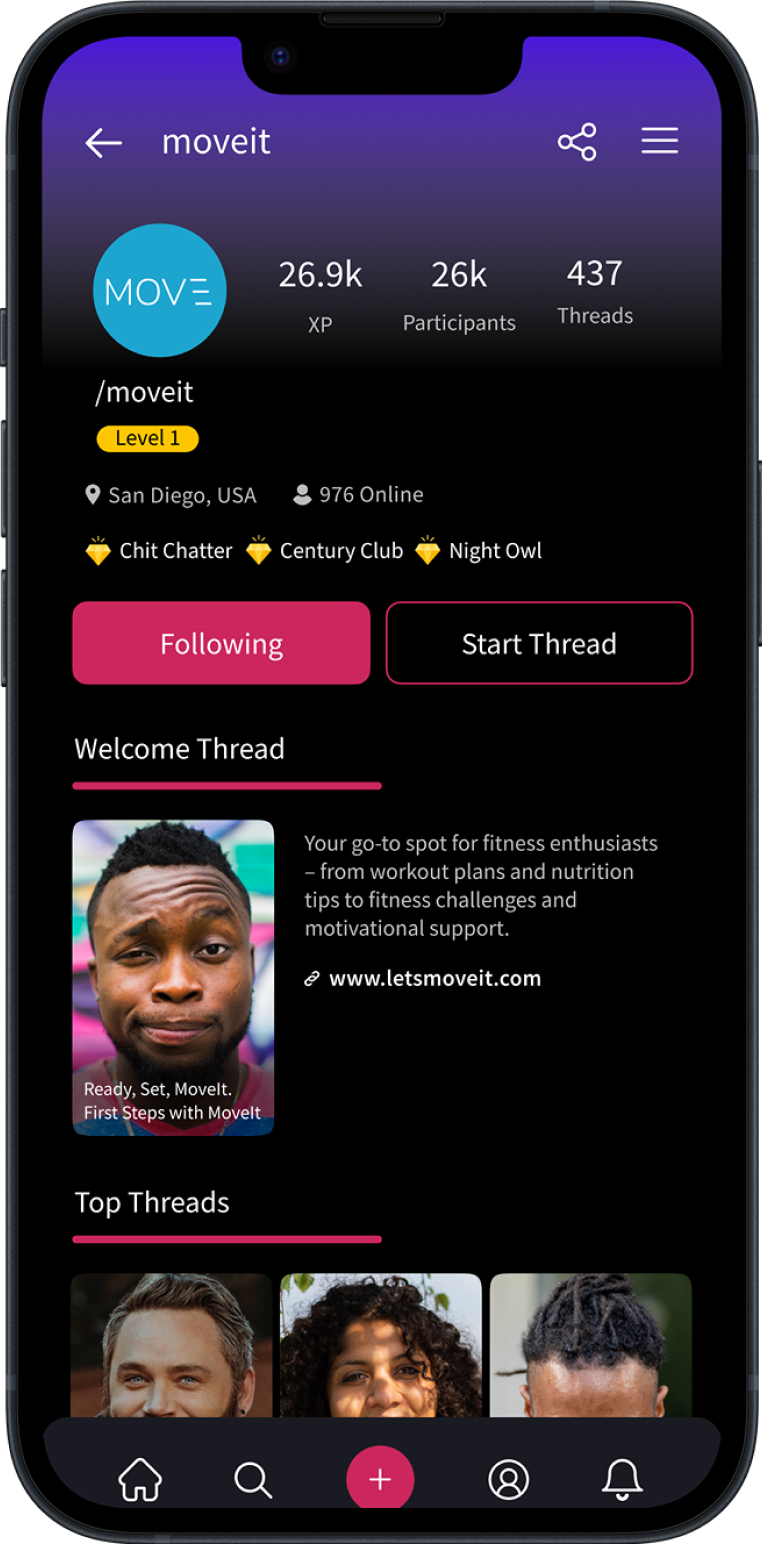Share the moveit community
Screen dimensions: 762x1544
pos(577,142)
